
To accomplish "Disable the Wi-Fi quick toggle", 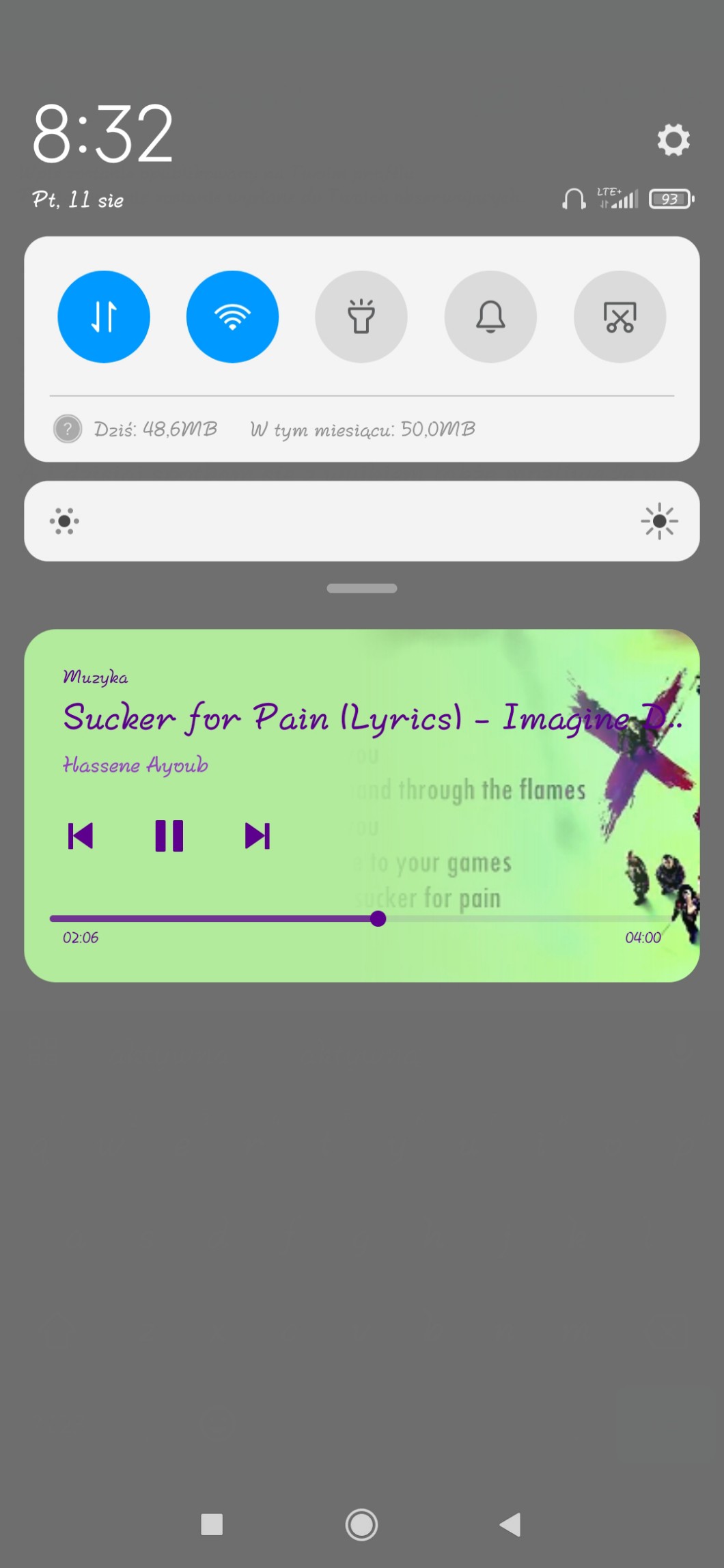I will 232,317.
